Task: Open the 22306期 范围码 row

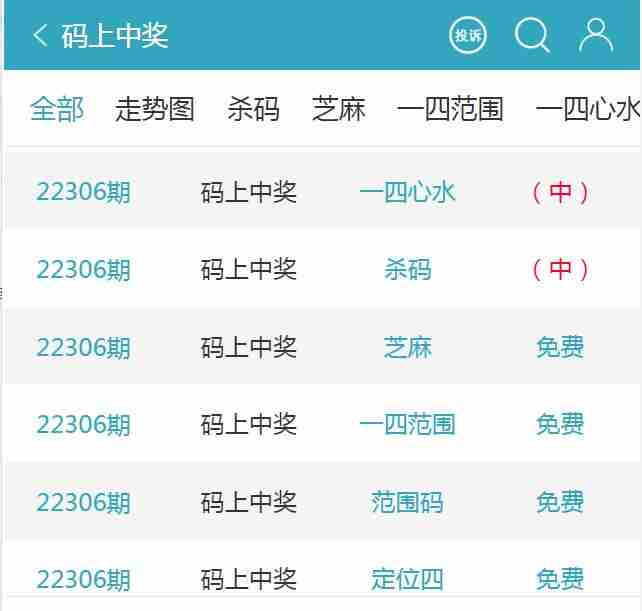Action: 407,502
